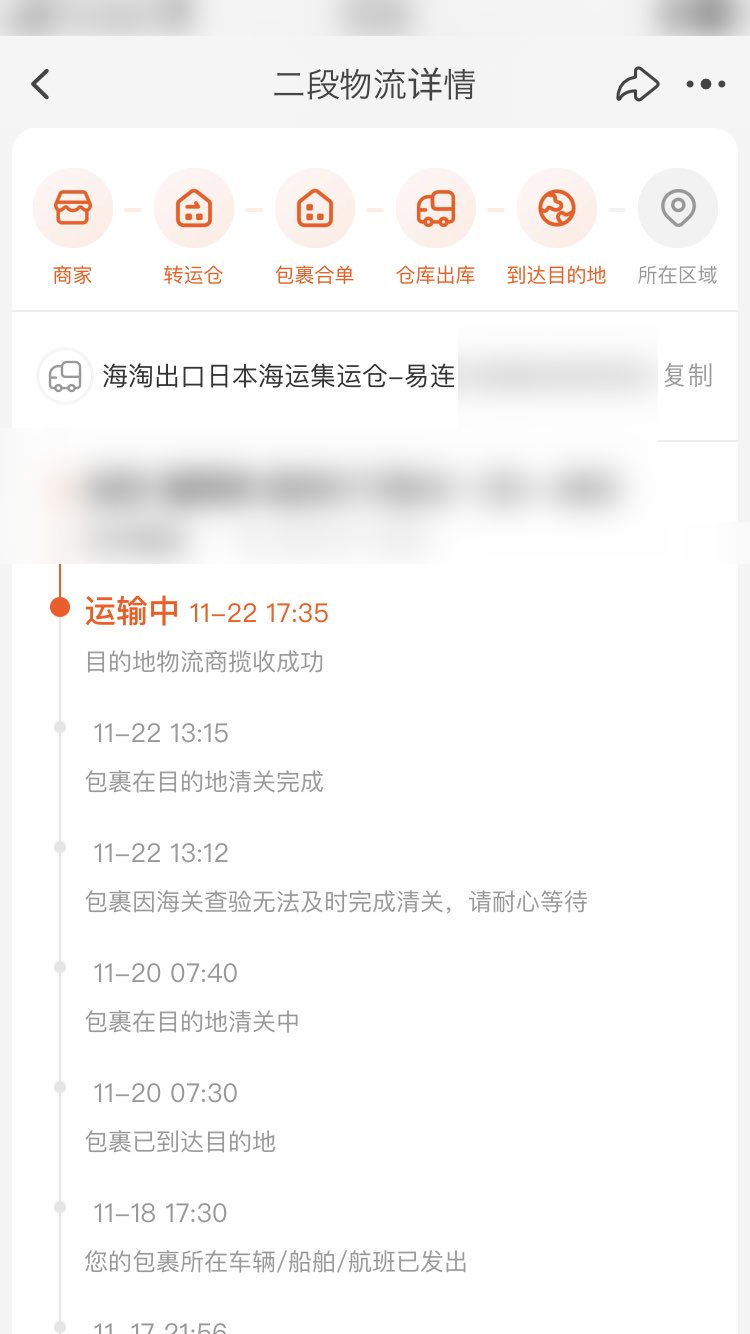Go back from logistics details
Screen dimensions: 750x1334
(x=40, y=85)
